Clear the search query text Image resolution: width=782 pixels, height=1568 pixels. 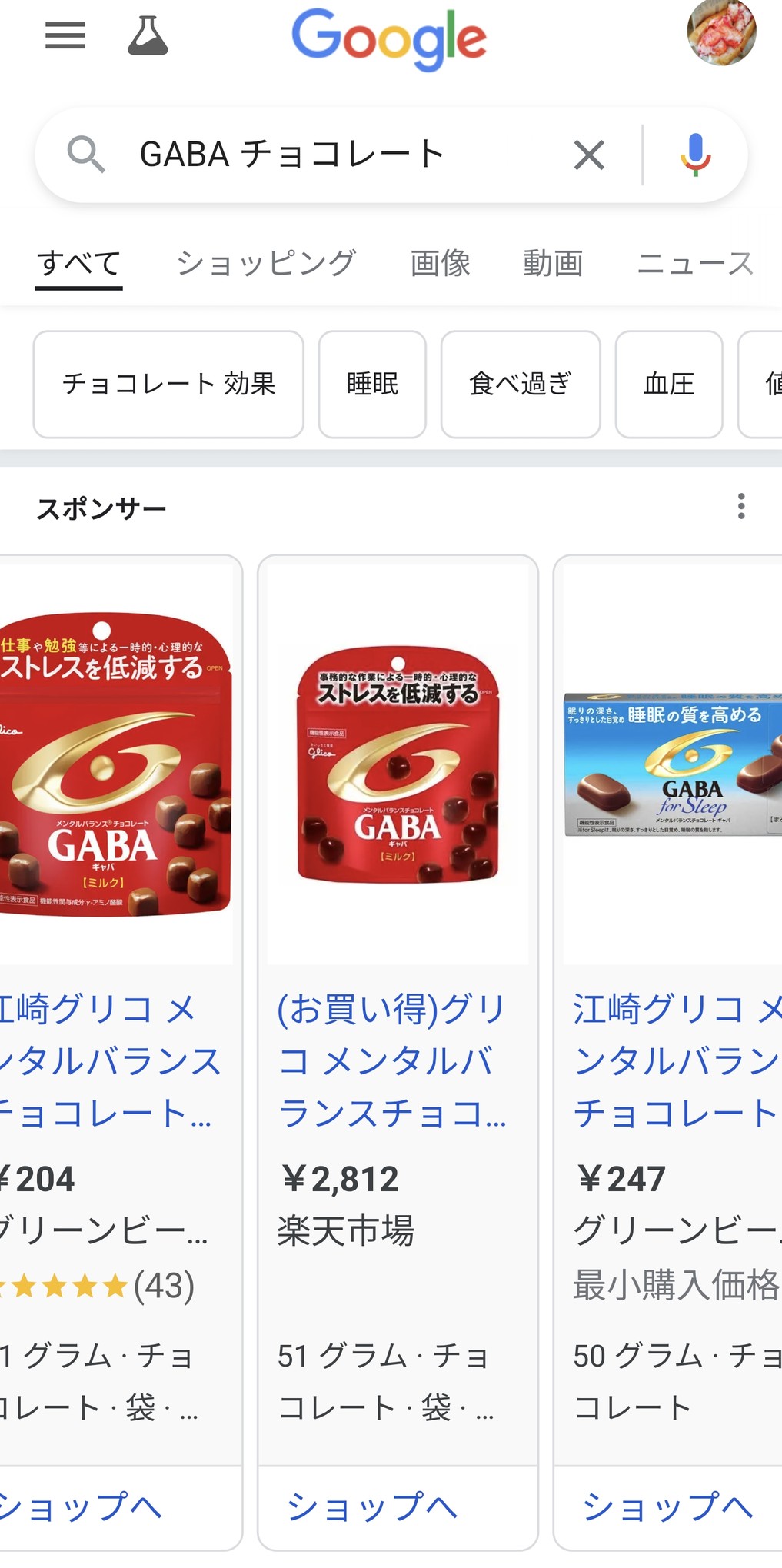point(589,155)
